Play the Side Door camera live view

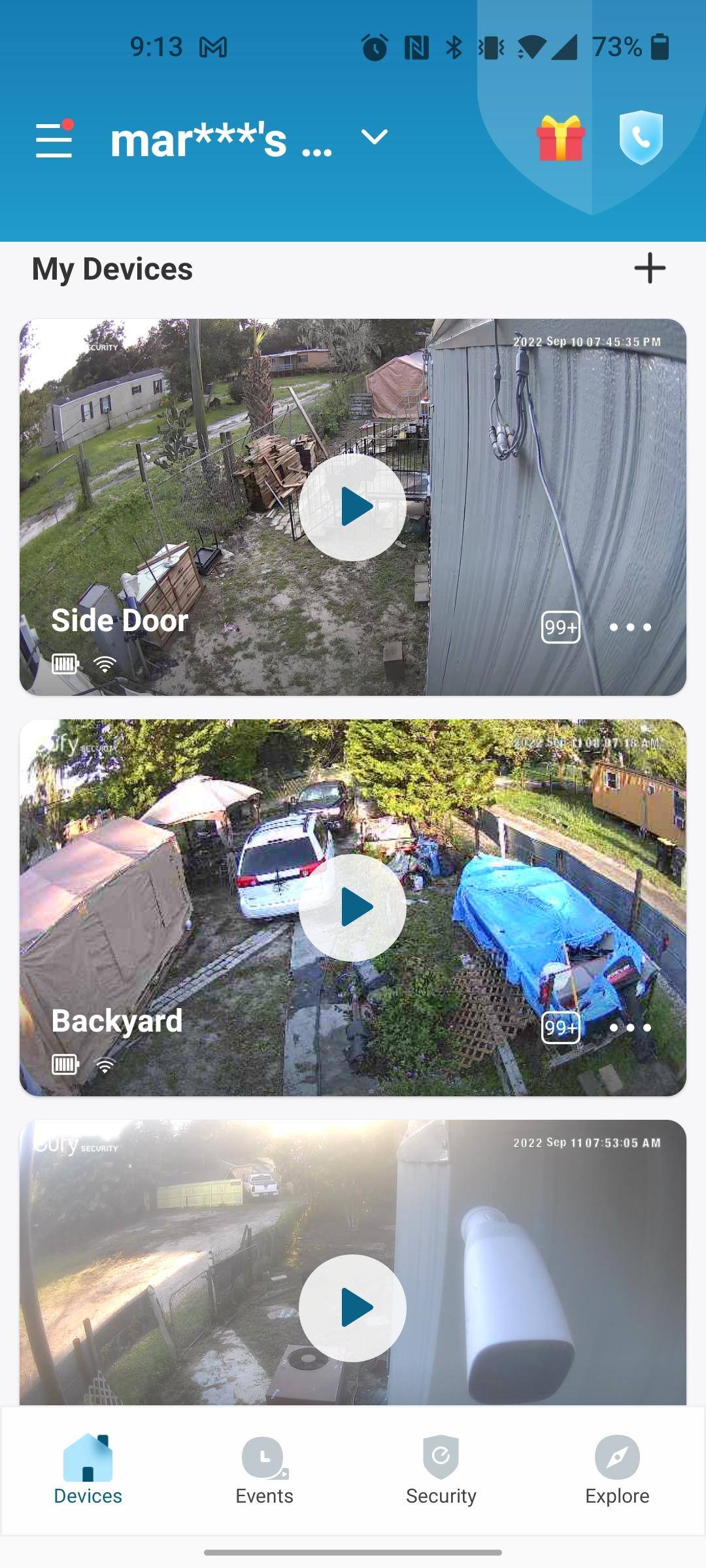(x=353, y=507)
